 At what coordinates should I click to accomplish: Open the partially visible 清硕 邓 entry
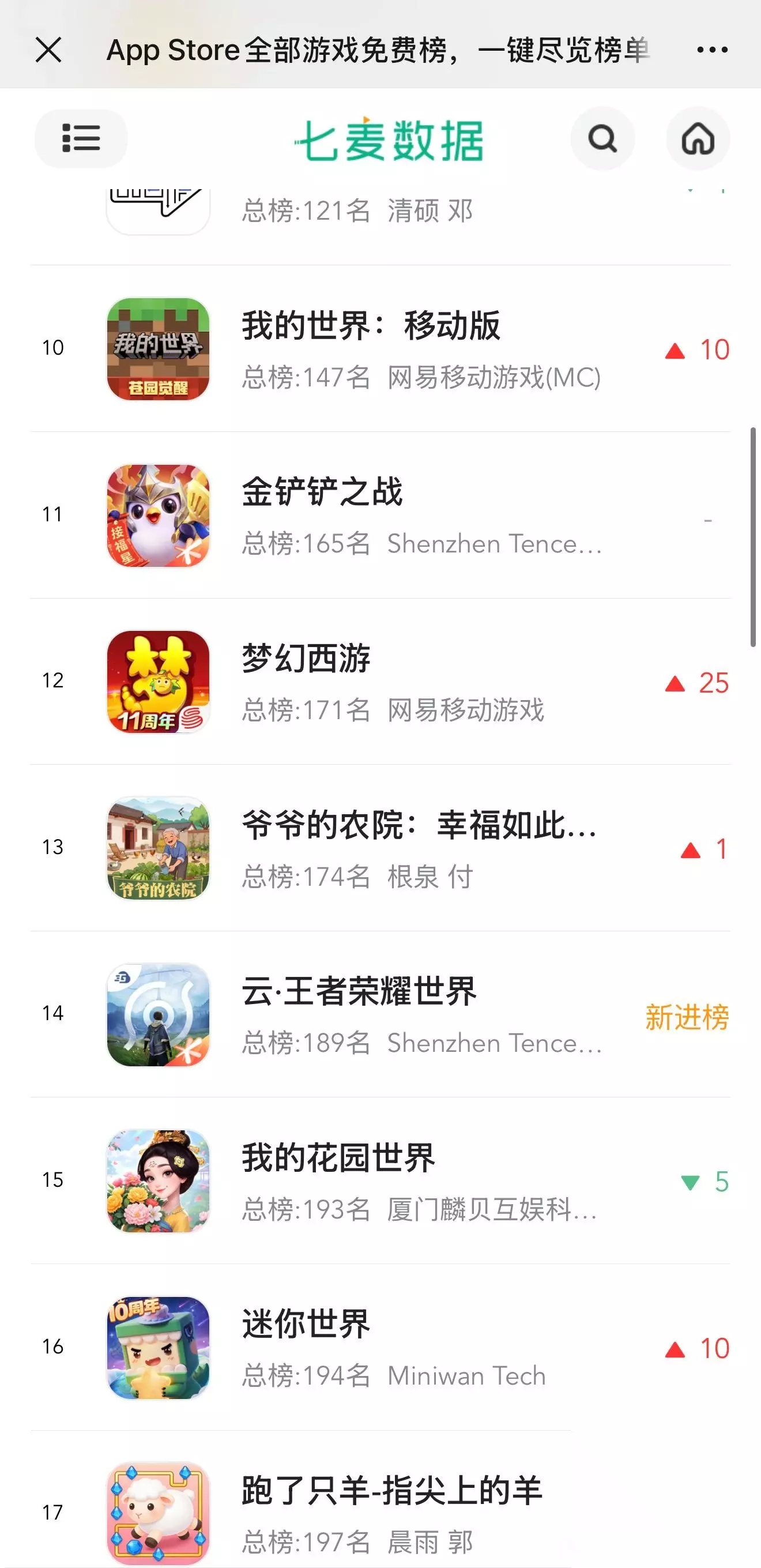click(x=380, y=227)
